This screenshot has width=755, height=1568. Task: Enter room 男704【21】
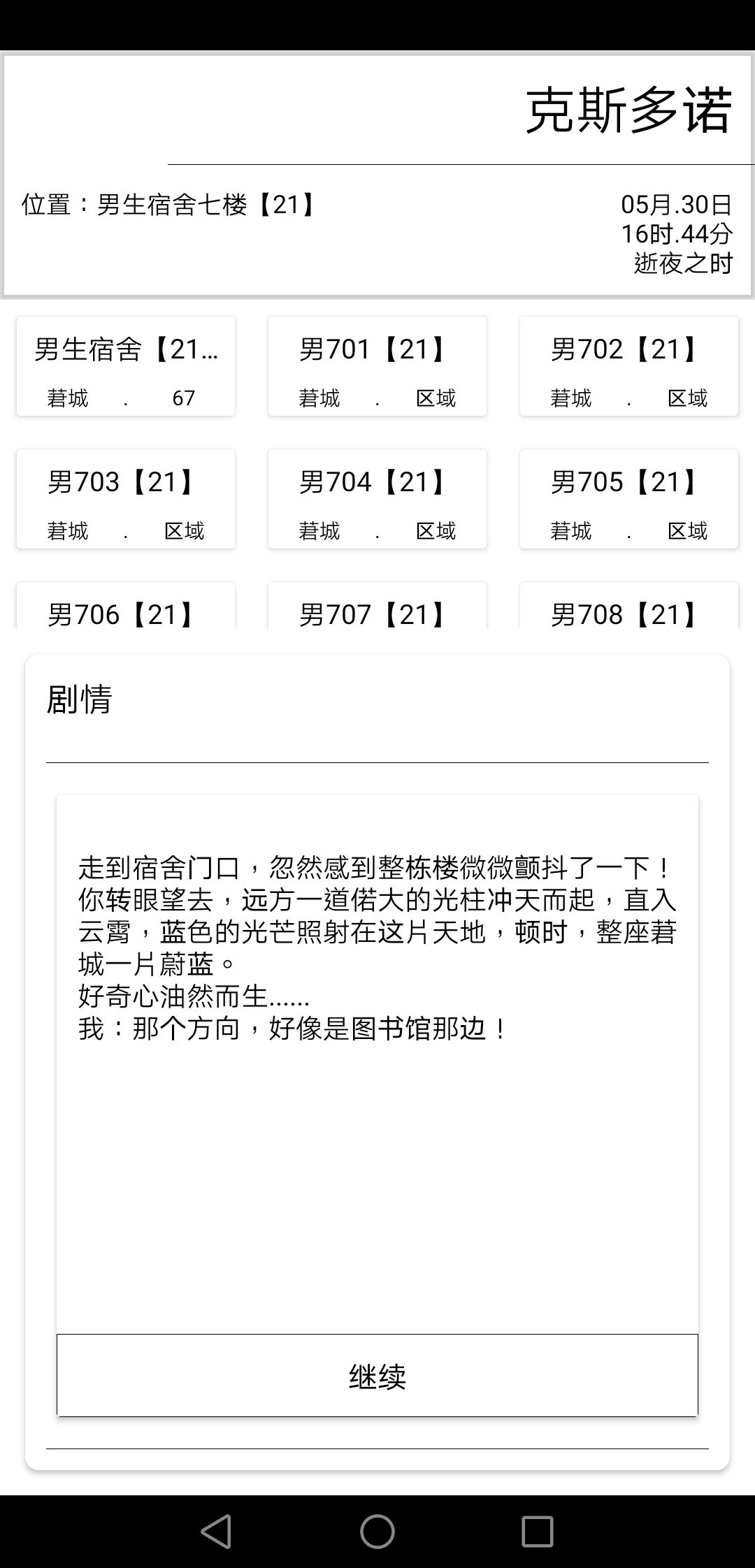click(x=376, y=498)
